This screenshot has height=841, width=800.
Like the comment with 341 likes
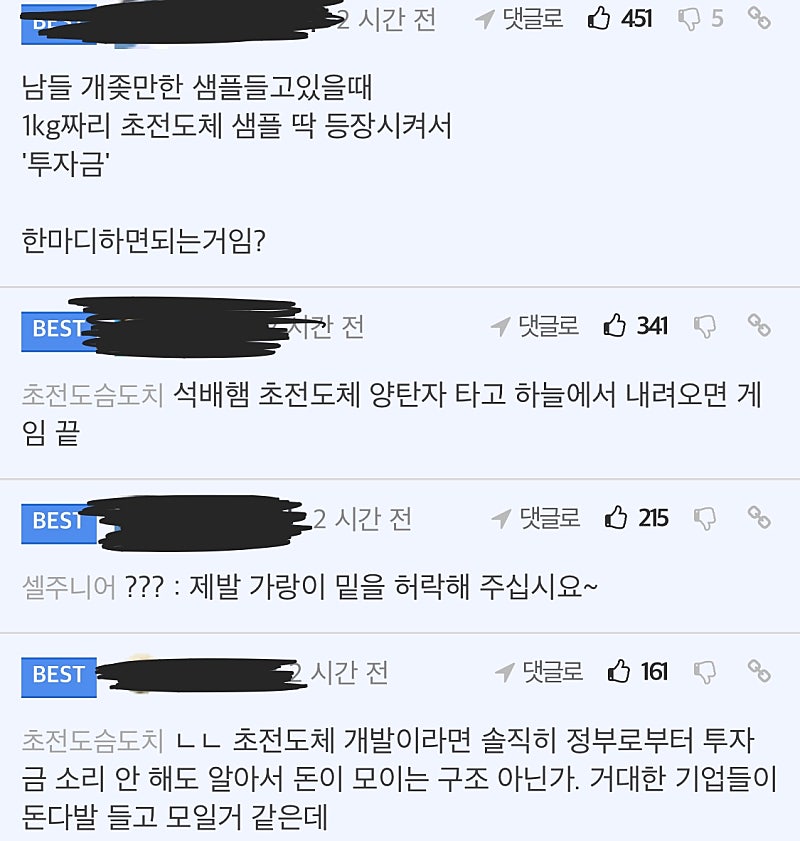(615, 326)
